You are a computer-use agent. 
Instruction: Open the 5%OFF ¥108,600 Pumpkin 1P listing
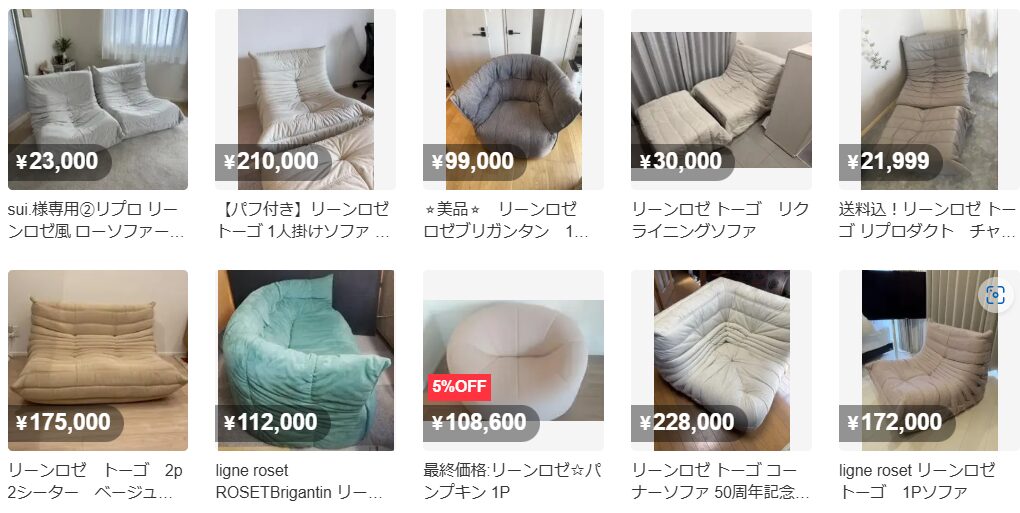pos(513,360)
